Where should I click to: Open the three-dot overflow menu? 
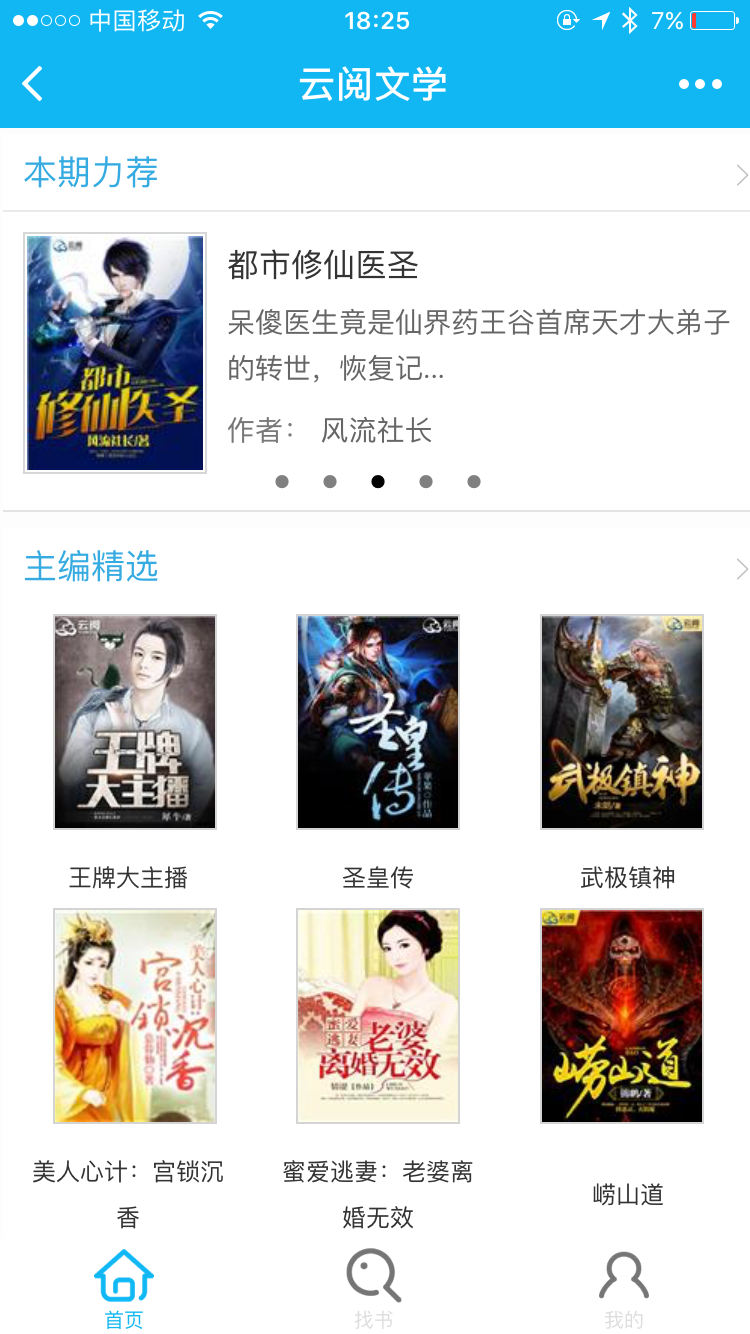click(700, 85)
